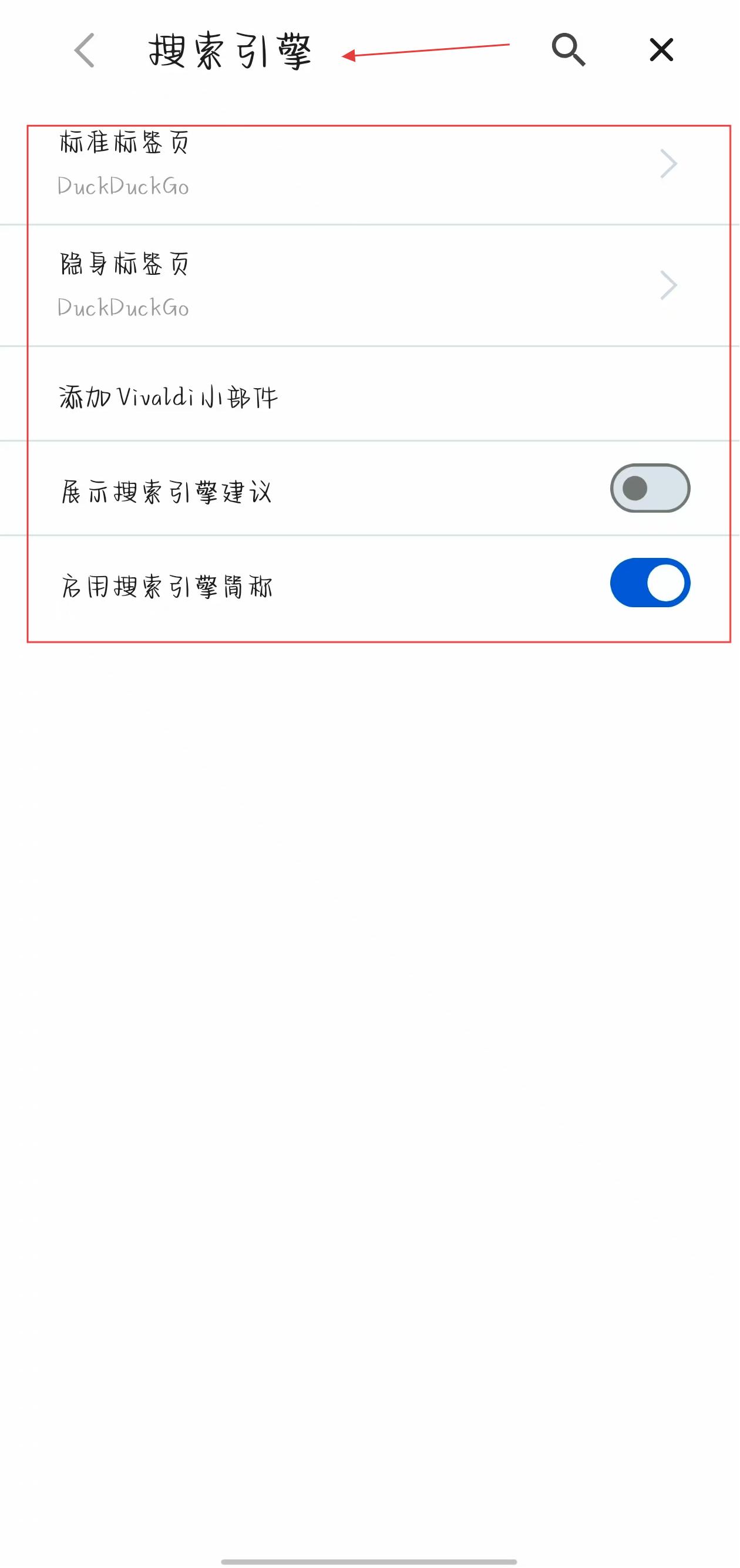Go back from the 搜索引擎 settings page
Screen dimensions: 740x1568
tap(85, 51)
